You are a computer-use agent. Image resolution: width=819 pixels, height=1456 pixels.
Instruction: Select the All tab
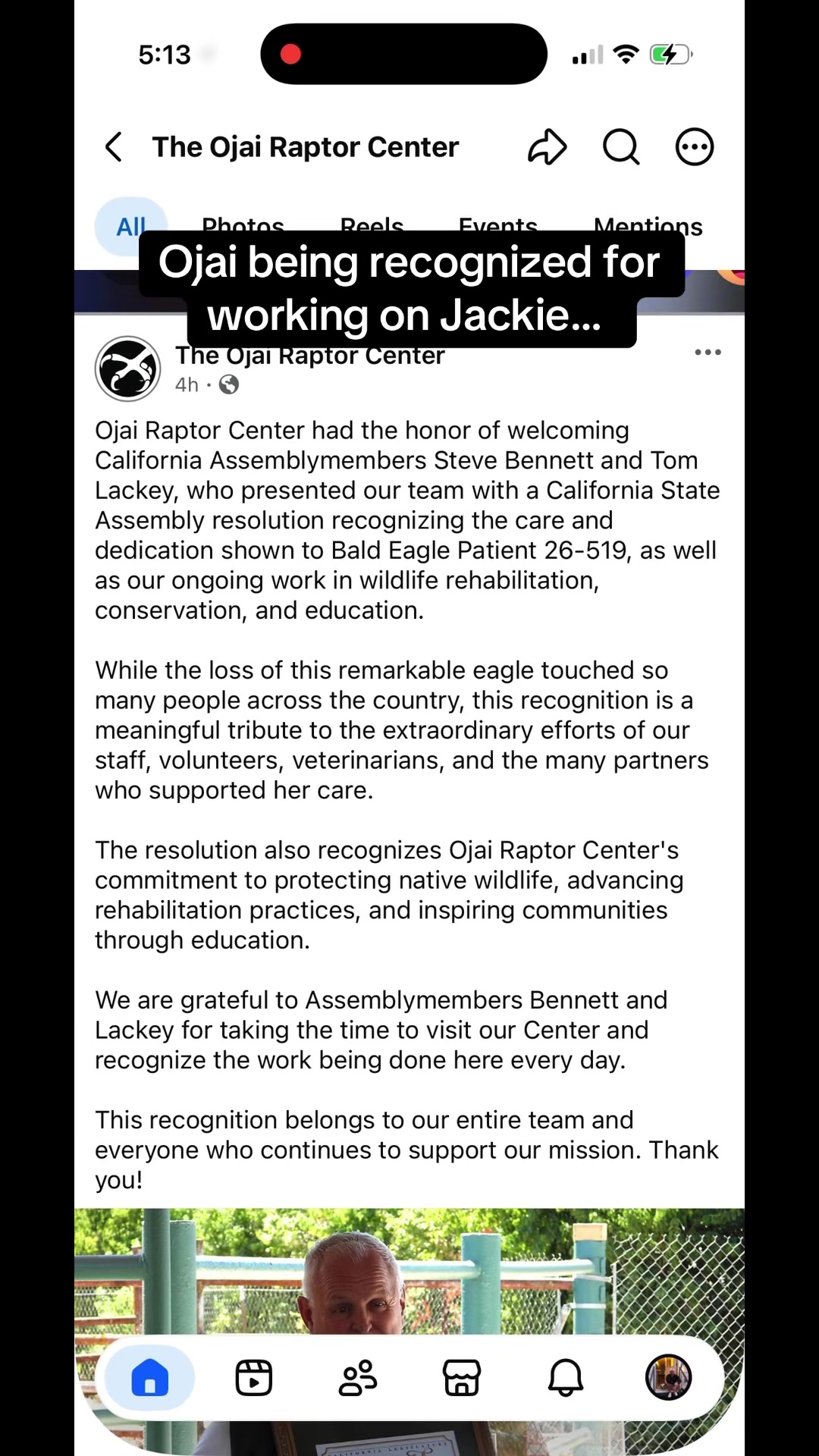(131, 226)
